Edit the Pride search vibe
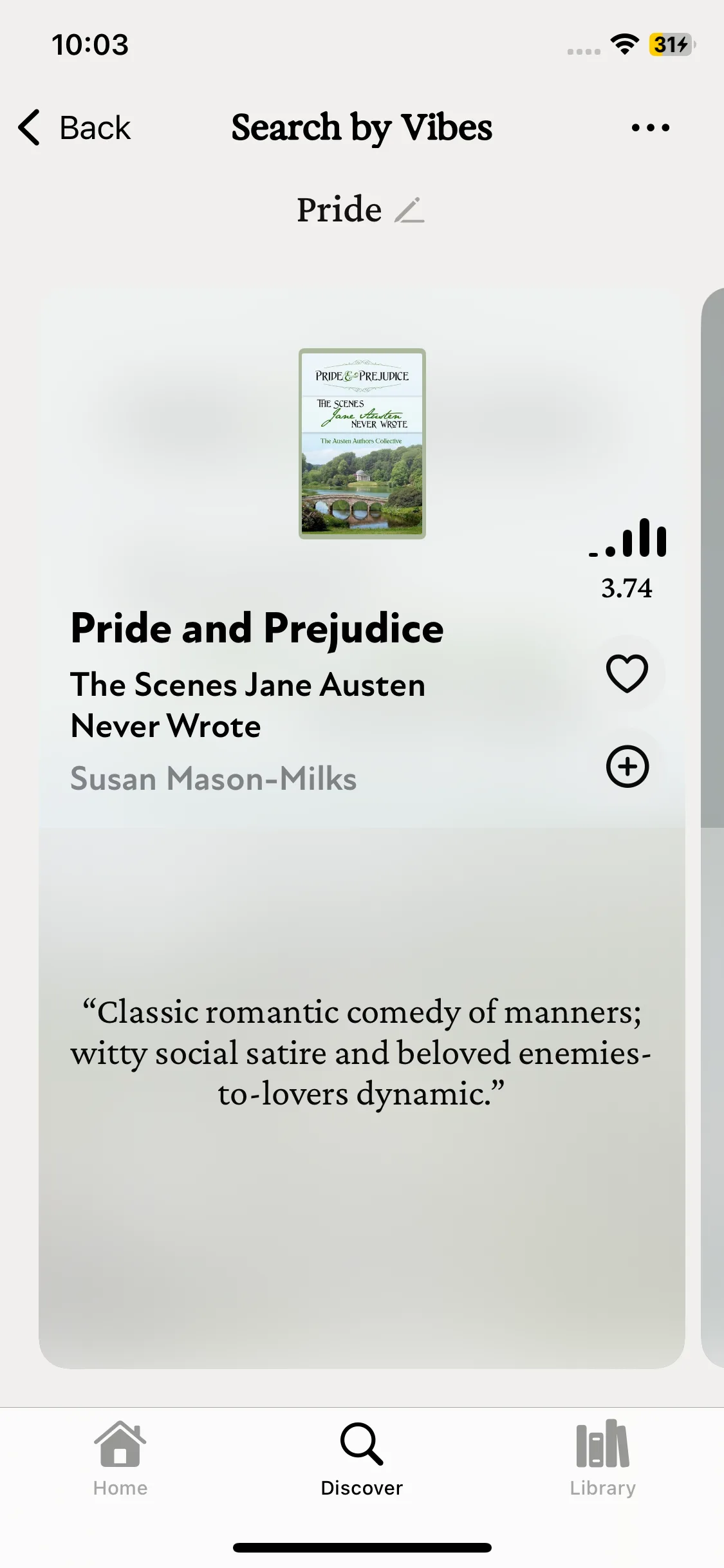The height and width of the screenshot is (1568, 724). [x=409, y=210]
